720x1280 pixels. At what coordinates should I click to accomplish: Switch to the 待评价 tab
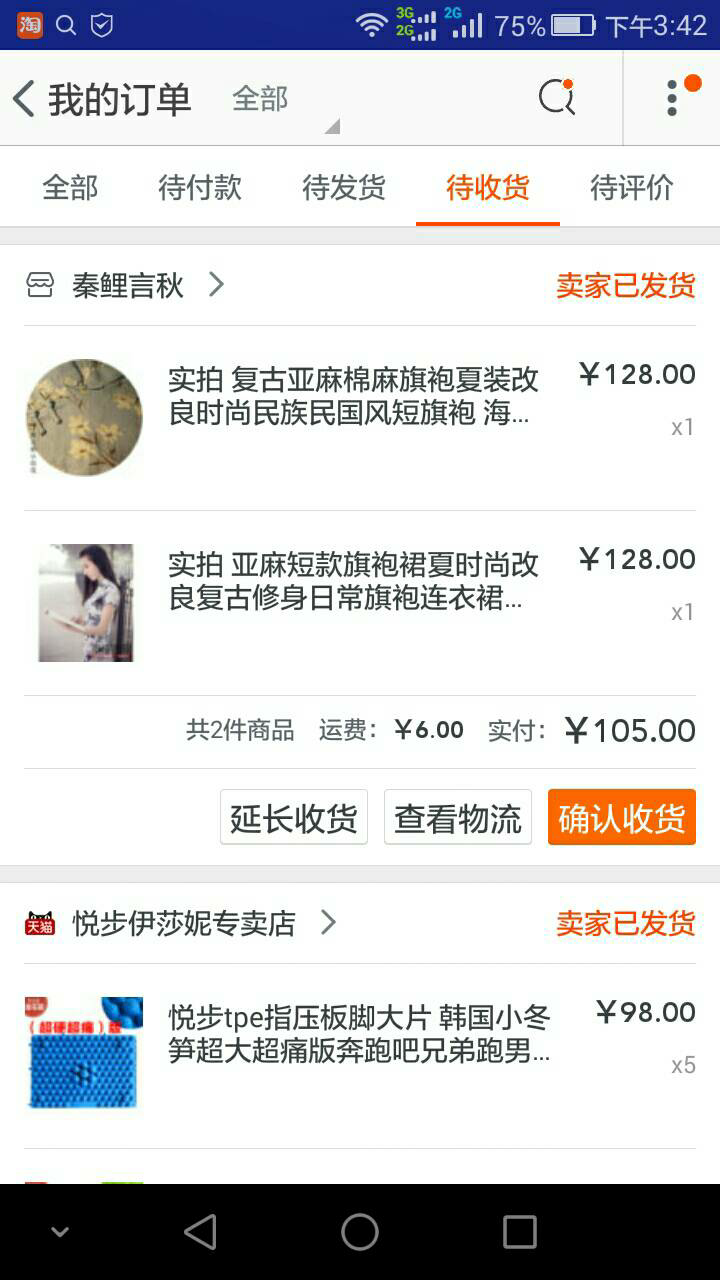(x=632, y=187)
